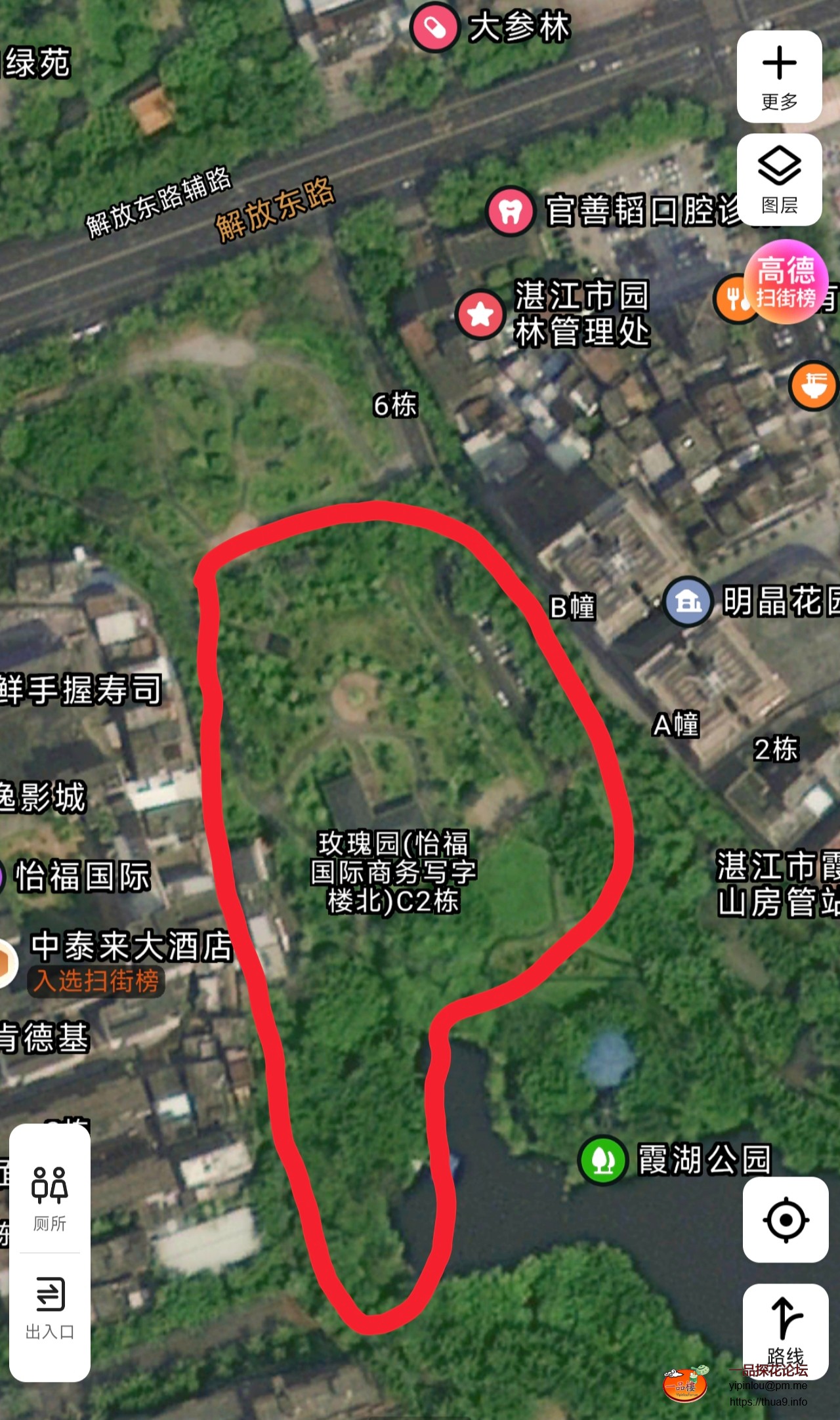The height and width of the screenshot is (1420, 840).
Task: Open the 更多 (more) options button
Action: click(x=779, y=77)
